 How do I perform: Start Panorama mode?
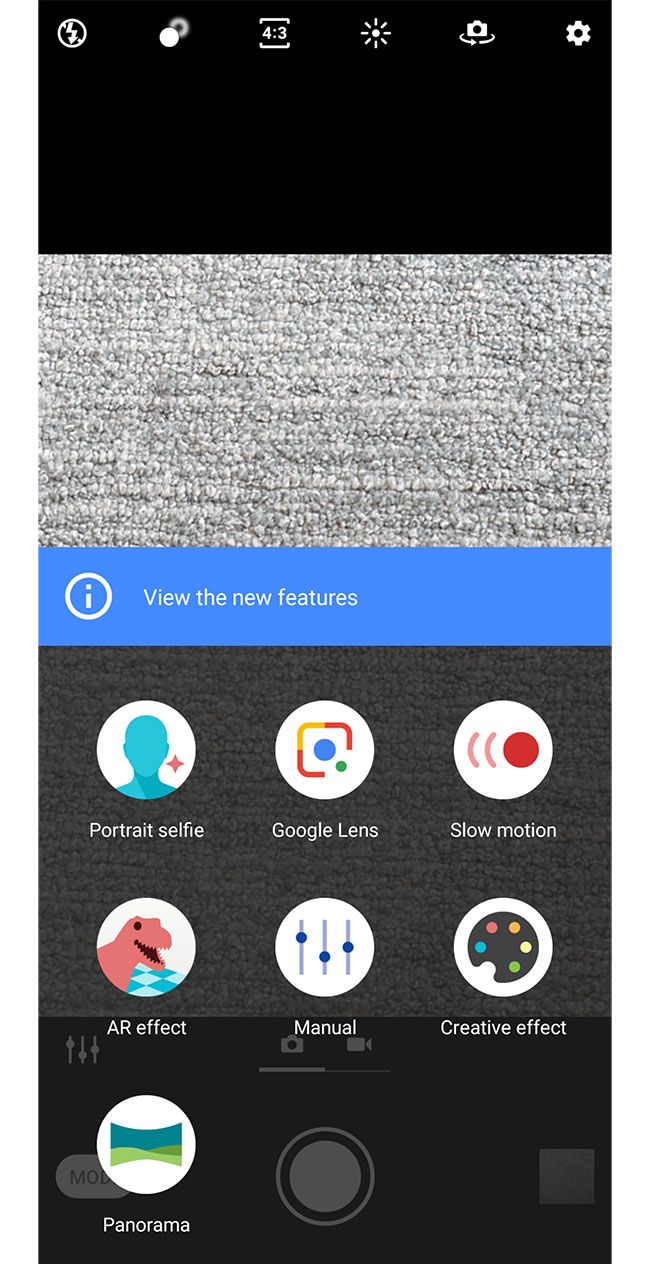pyautogui.click(x=146, y=1144)
